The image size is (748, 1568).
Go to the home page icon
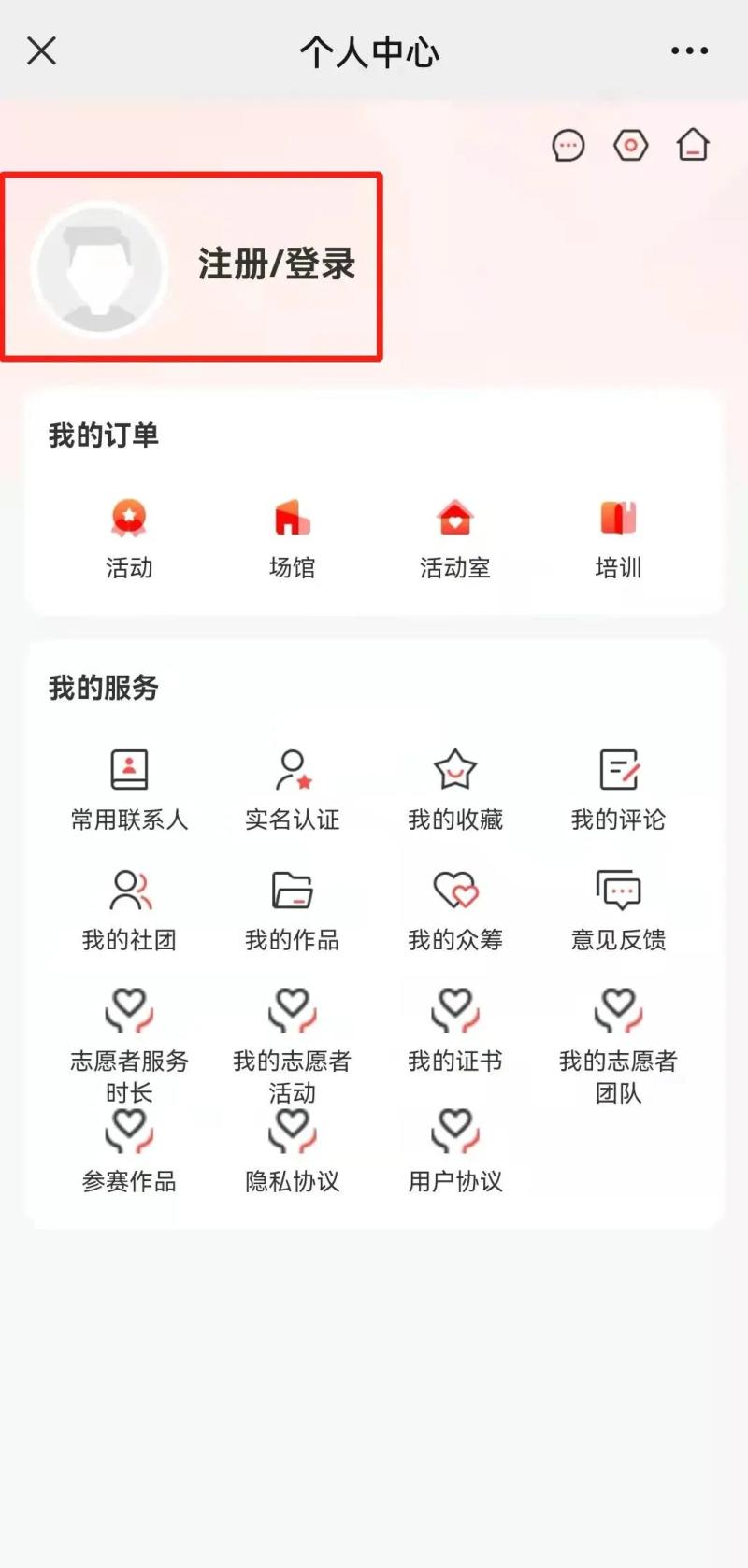pos(693,146)
